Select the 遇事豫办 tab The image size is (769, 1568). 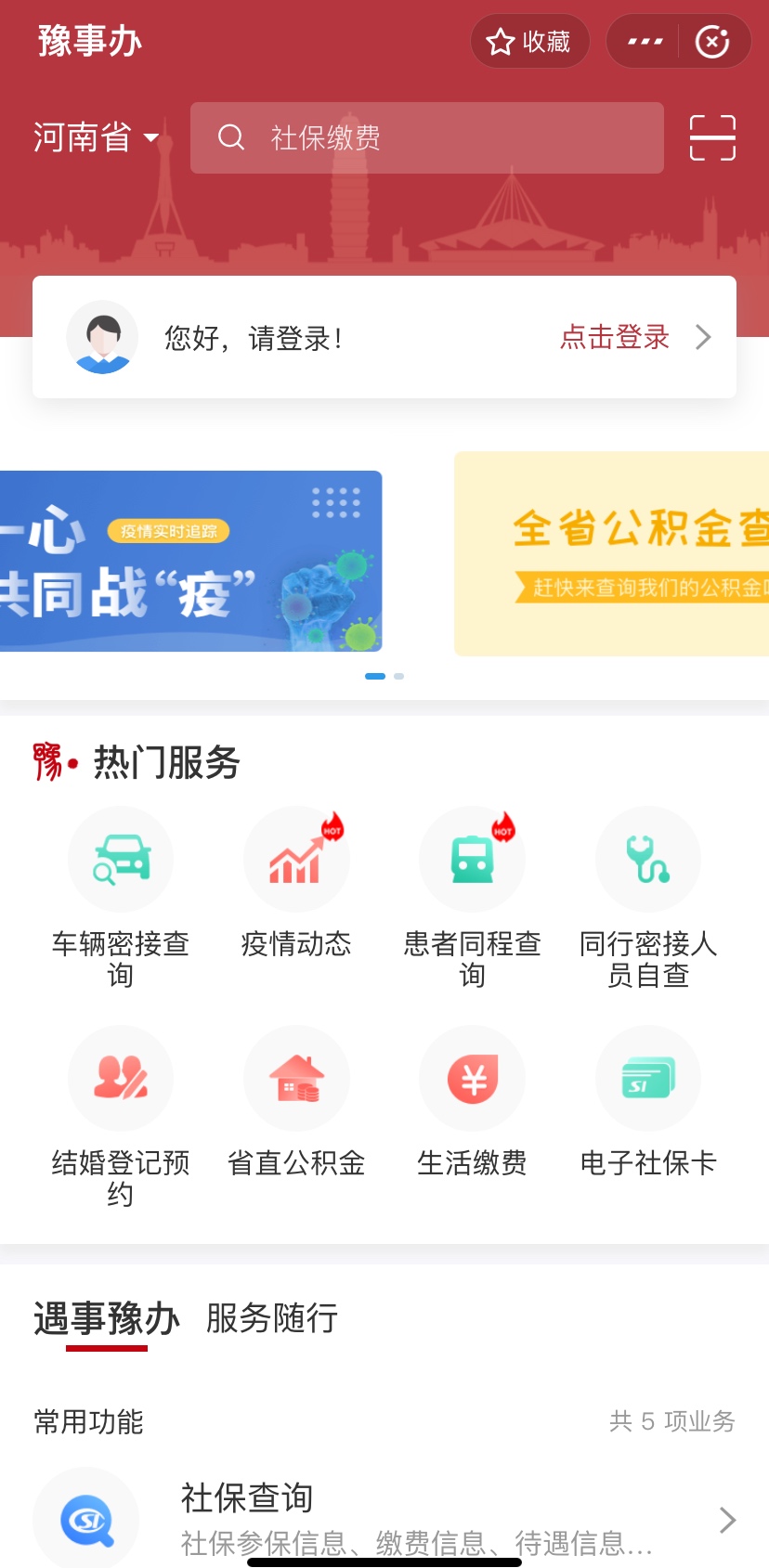pos(107,1318)
